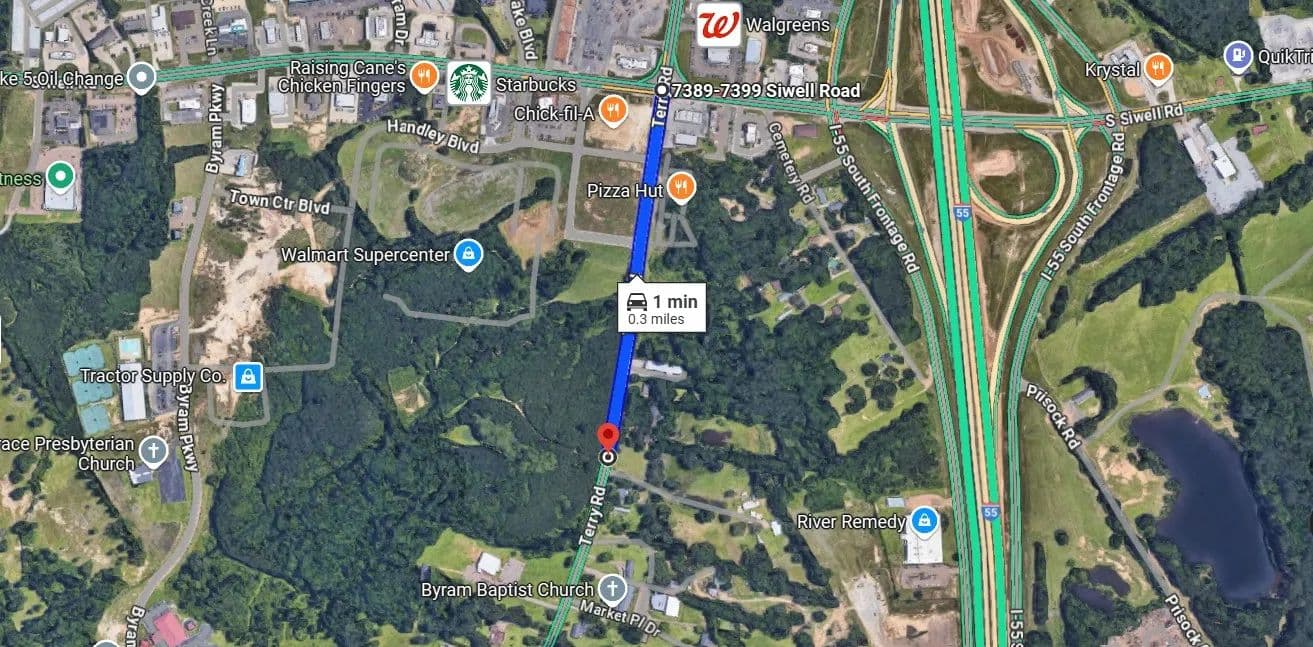This screenshot has width=1313, height=647.
Task: Open the Take 5 Oil Change pin
Action: coord(142,77)
